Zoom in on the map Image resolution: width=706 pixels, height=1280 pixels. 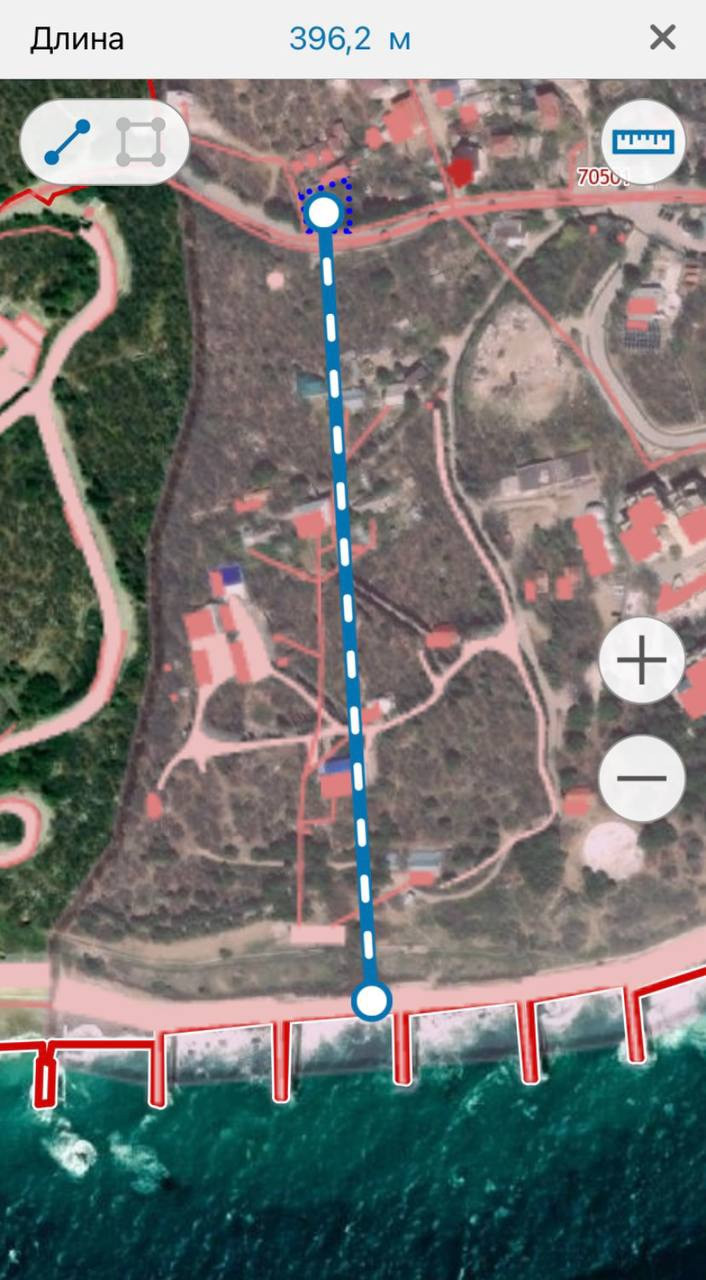coord(642,661)
